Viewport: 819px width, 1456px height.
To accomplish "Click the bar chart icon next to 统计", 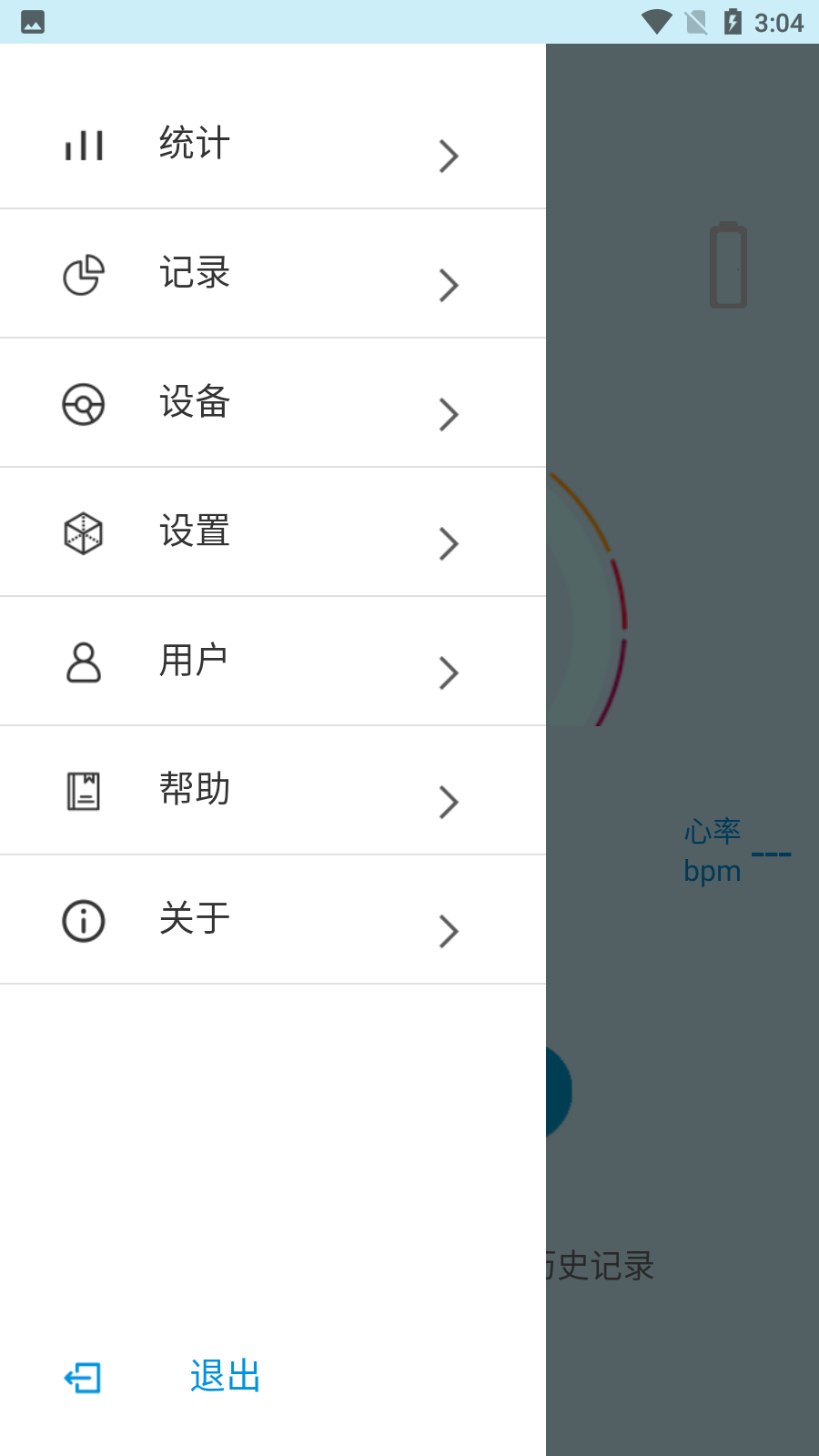I will tap(83, 144).
